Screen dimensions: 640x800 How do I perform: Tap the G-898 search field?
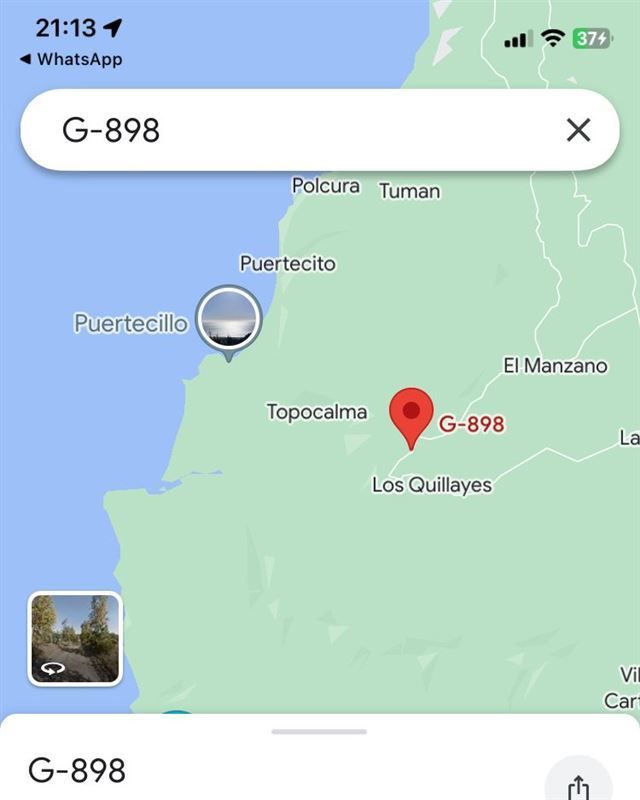(x=300, y=130)
